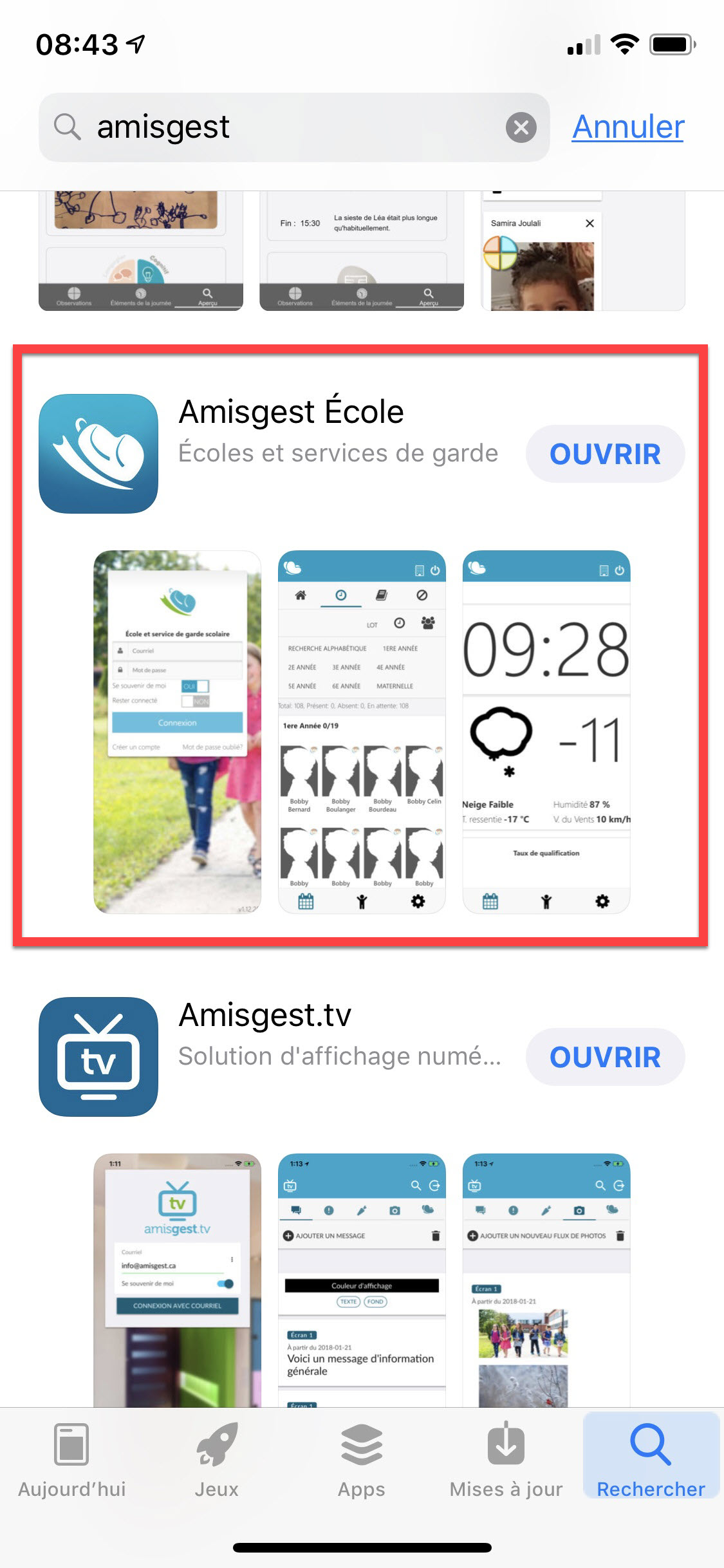Open Amisgest École login screenshot preview
The height and width of the screenshot is (1568, 724).
(x=177, y=732)
